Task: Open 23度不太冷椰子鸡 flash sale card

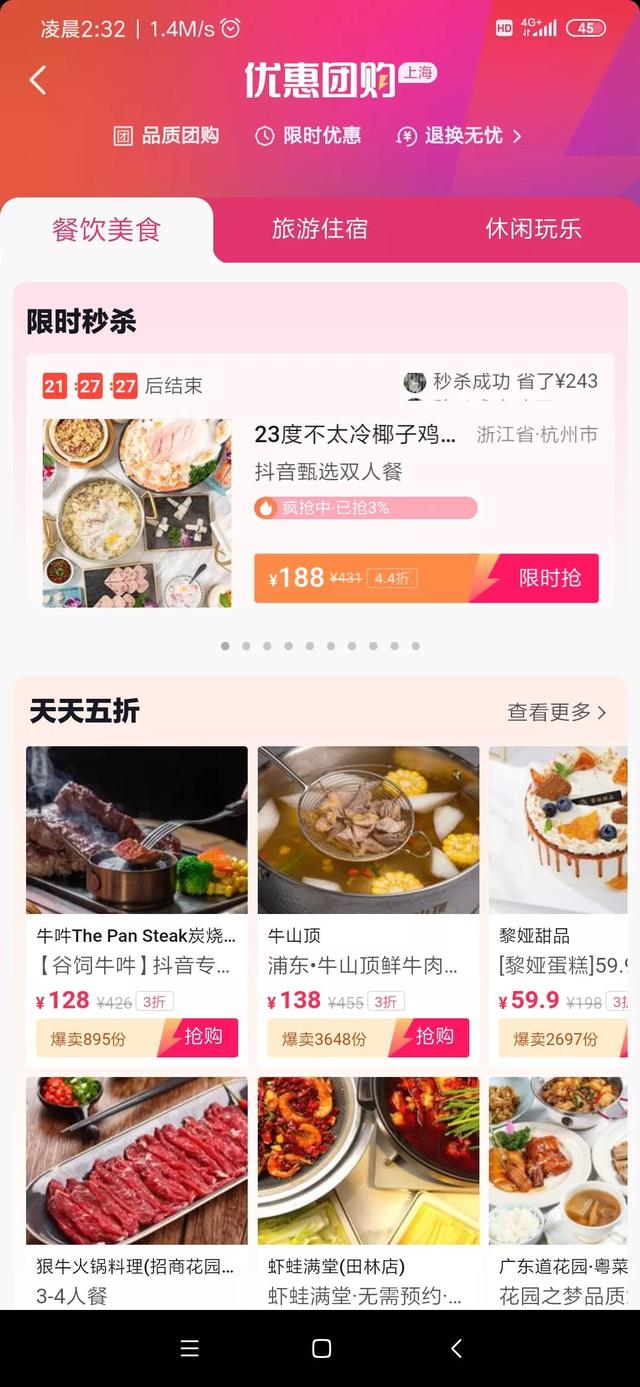Action: [x=354, y=435]
